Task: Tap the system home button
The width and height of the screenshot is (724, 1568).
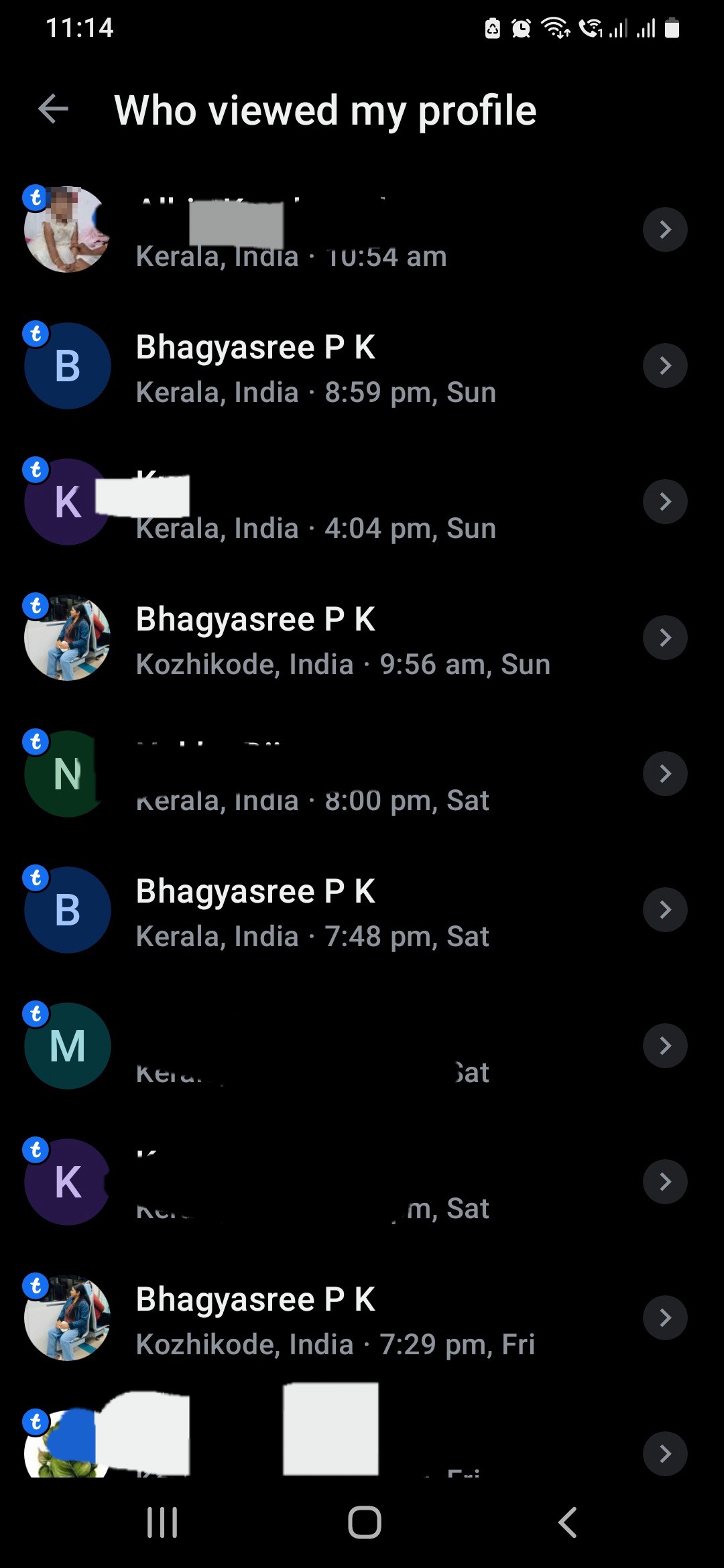Action: tap(365, 1522)
